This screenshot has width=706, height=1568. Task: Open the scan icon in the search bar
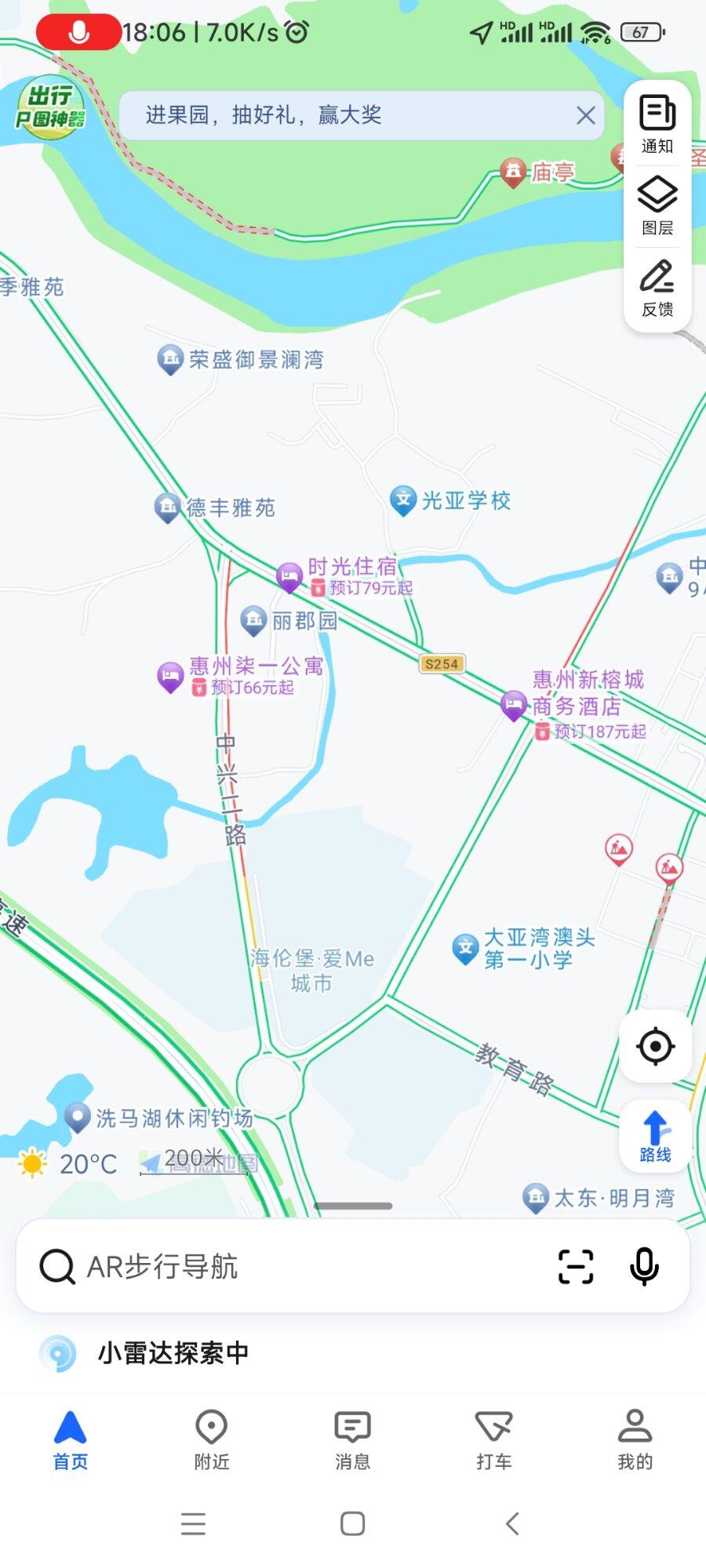(x=575, y=1266)
